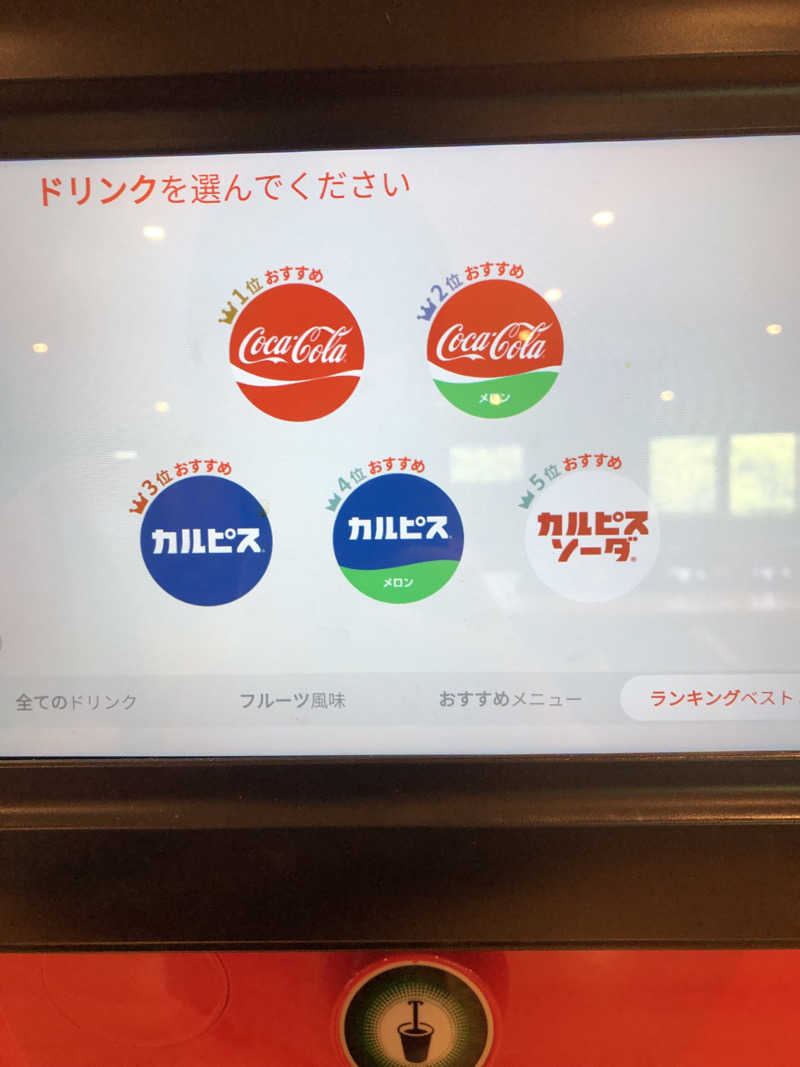Switch to the おすすめメニュー tab

coord(509,699)
